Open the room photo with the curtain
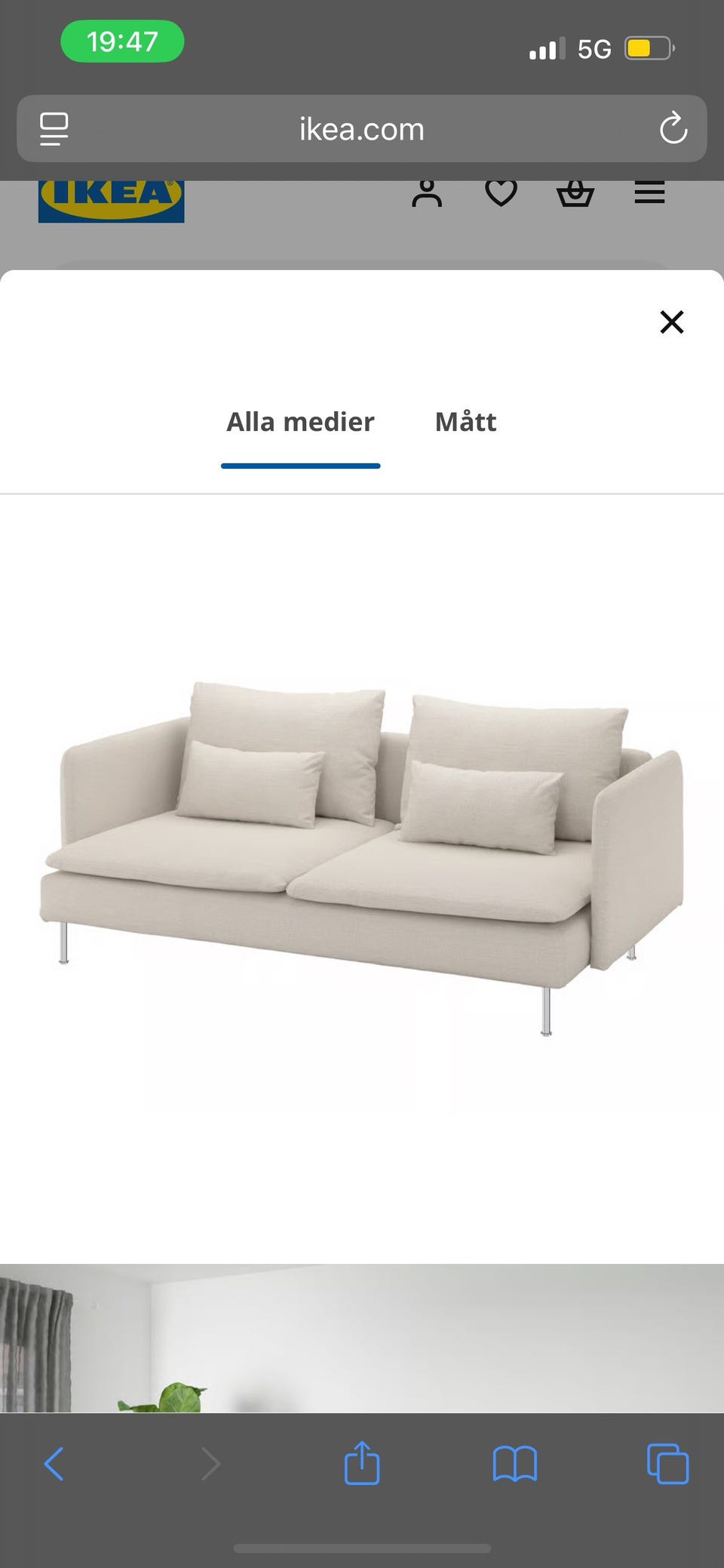 (x=362, y=1339)
